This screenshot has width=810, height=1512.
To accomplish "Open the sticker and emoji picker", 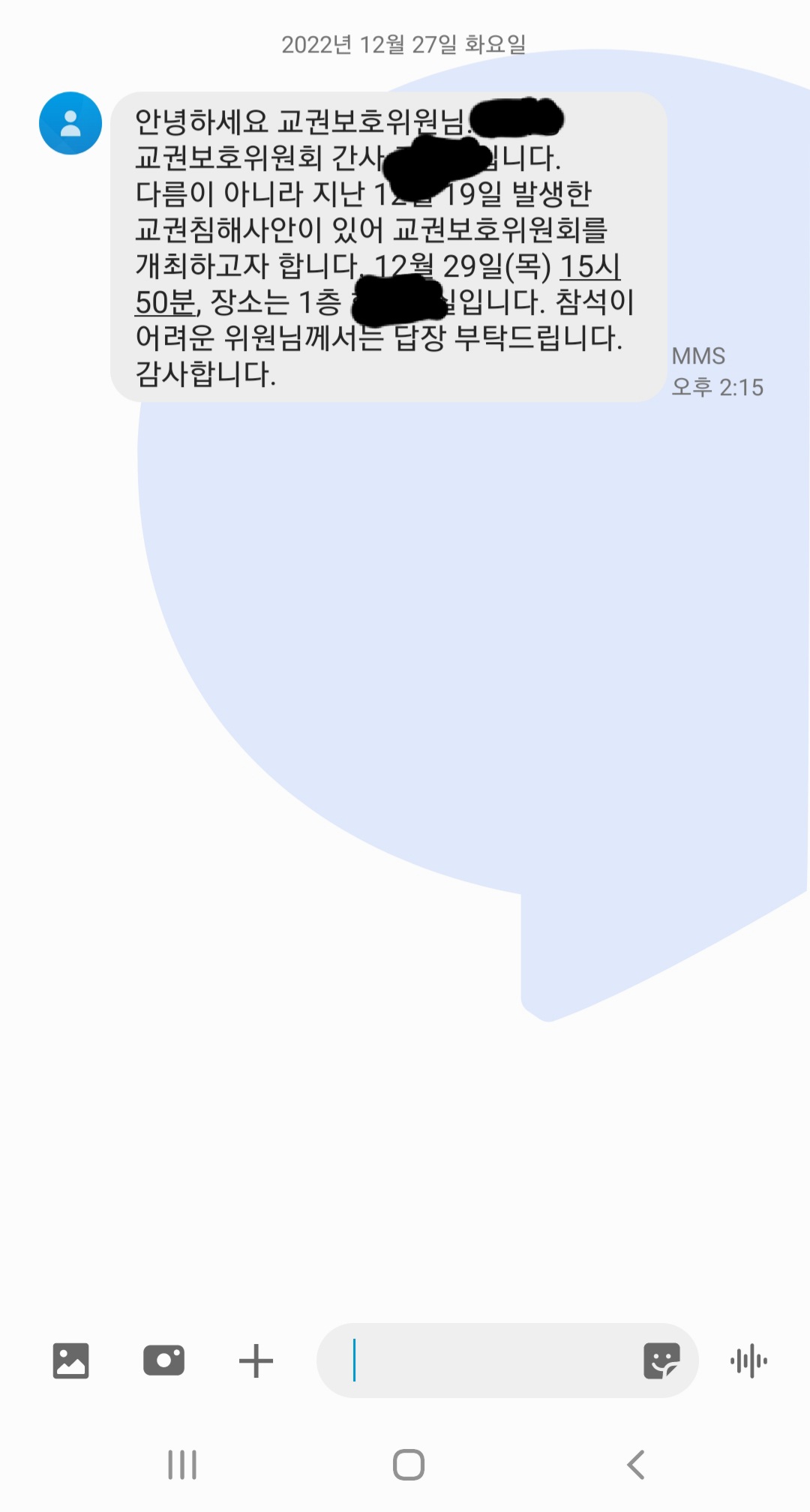I will click(661, 1360).
